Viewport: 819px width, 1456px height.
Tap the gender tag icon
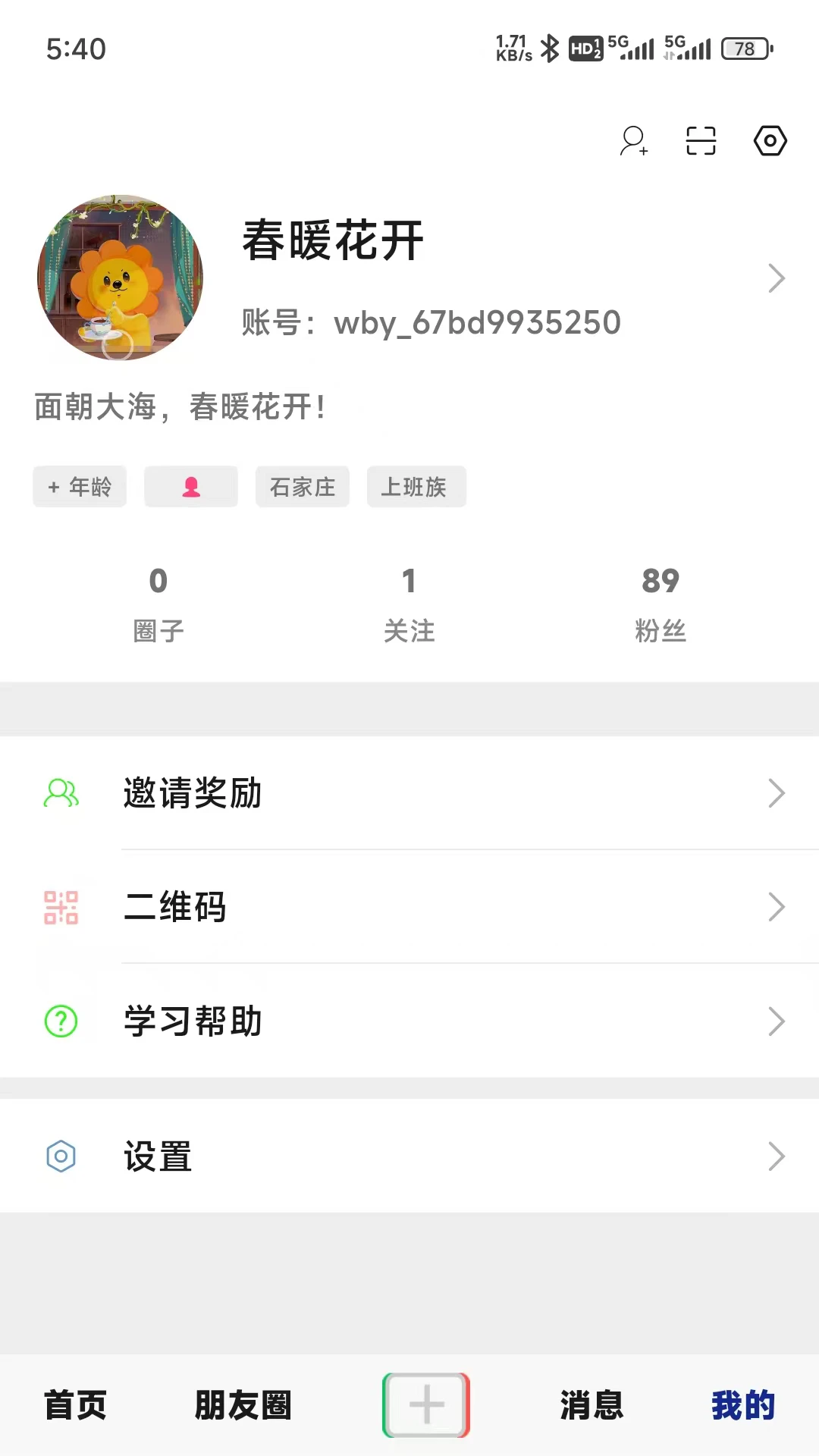click(x=190, y=486)
